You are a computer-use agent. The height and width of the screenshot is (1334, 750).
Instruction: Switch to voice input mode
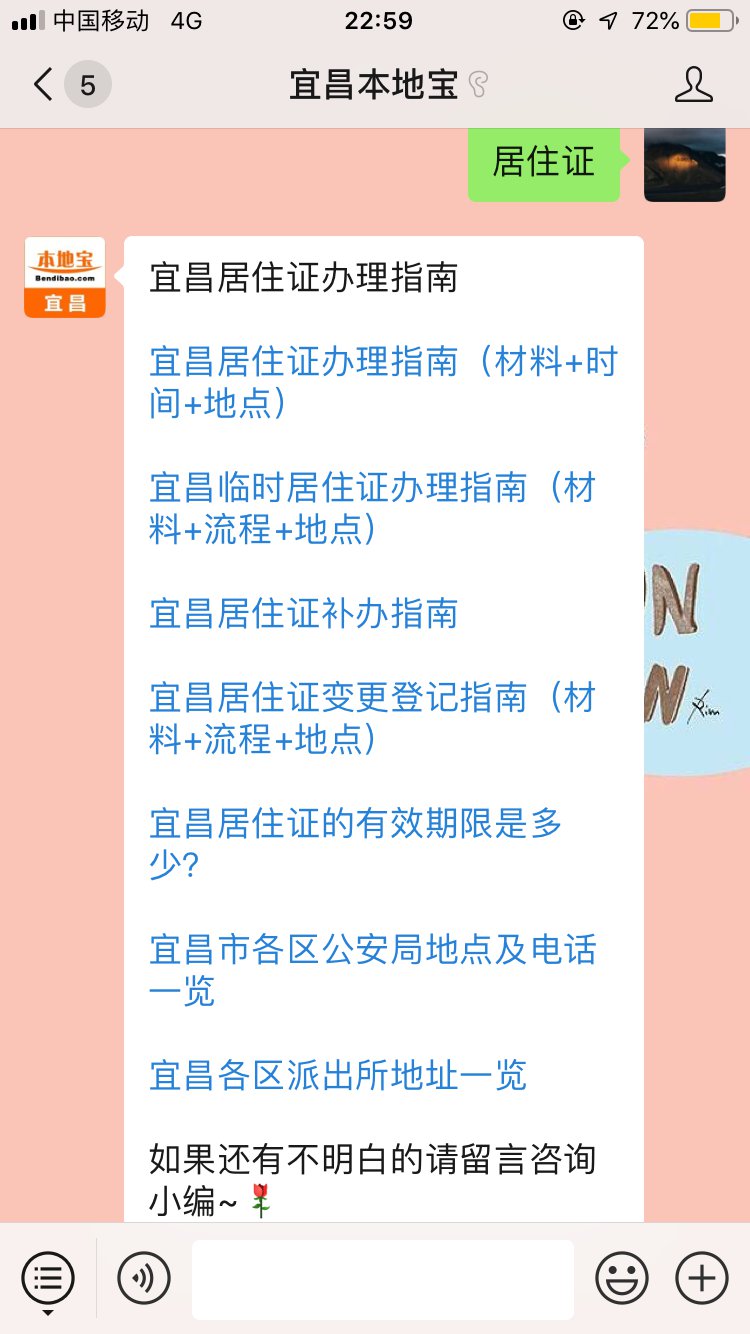pyautogui.click(x=144, y=1278)
